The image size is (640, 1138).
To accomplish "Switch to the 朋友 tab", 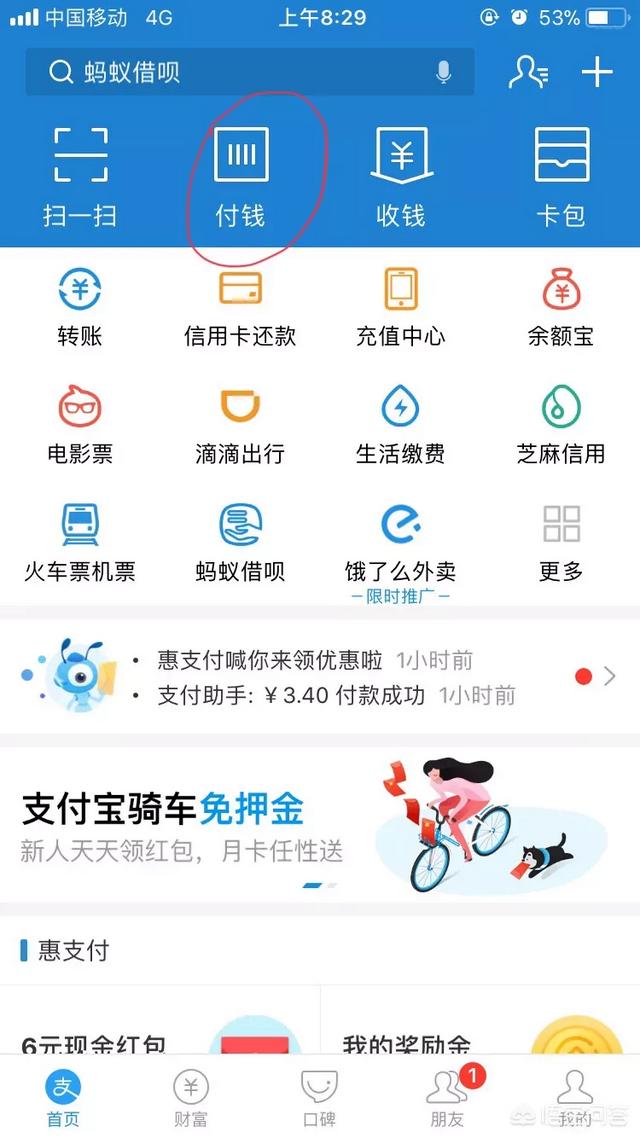I will click(446, 1097).
